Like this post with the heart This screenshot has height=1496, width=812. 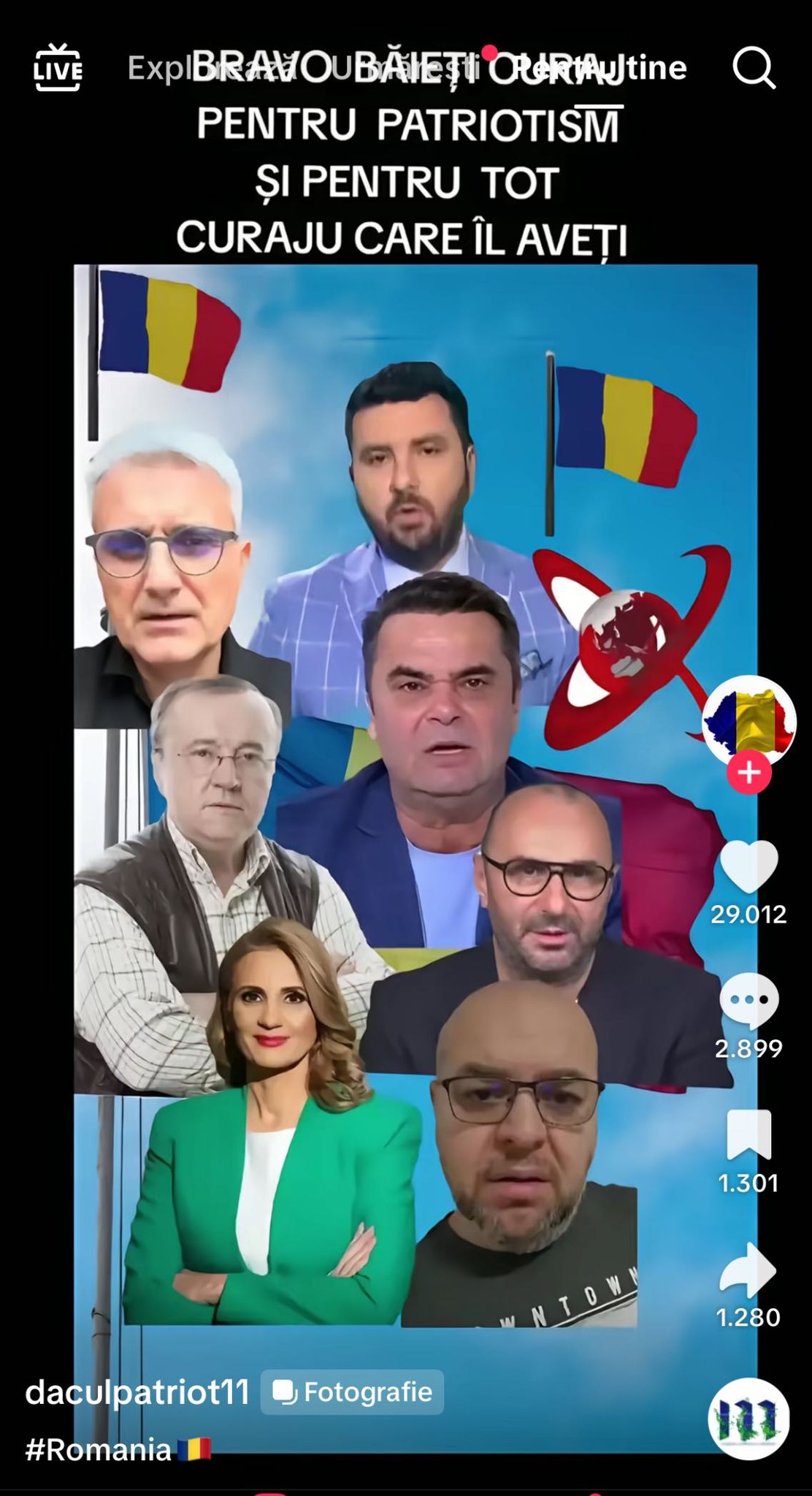pyautogui.click(x=748, y=866)
